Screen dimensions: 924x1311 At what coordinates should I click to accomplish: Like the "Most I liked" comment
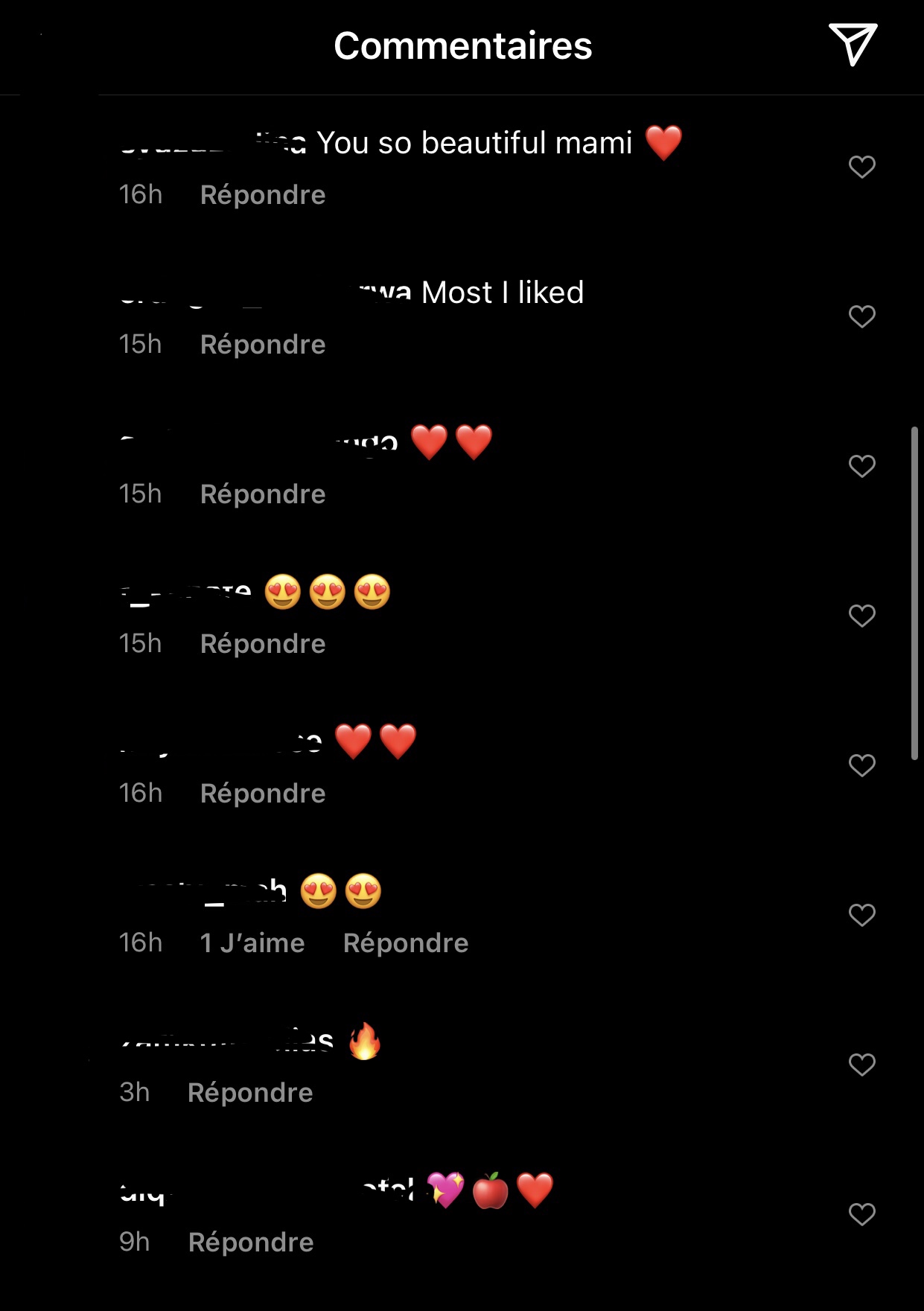coord(861,316)
